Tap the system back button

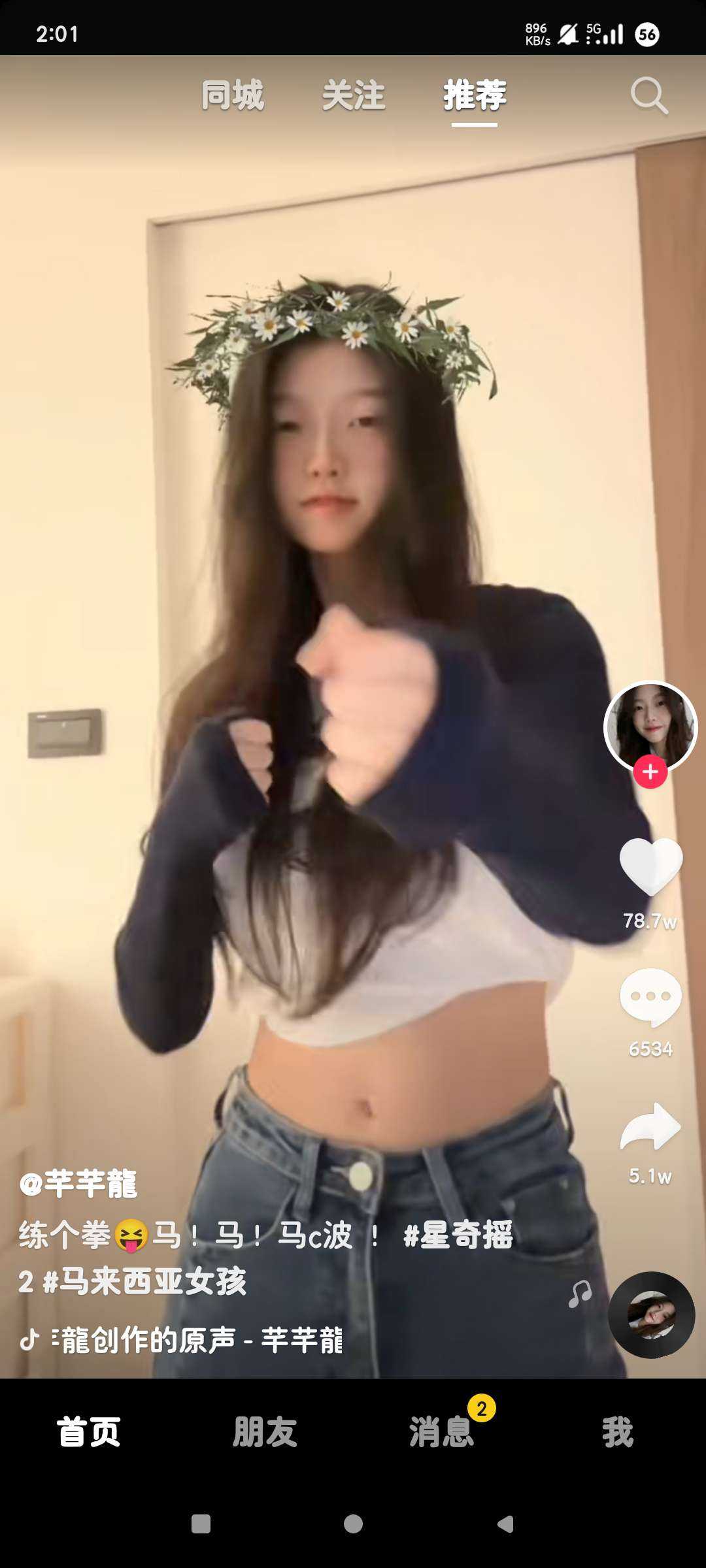[x=505, y=1524]
